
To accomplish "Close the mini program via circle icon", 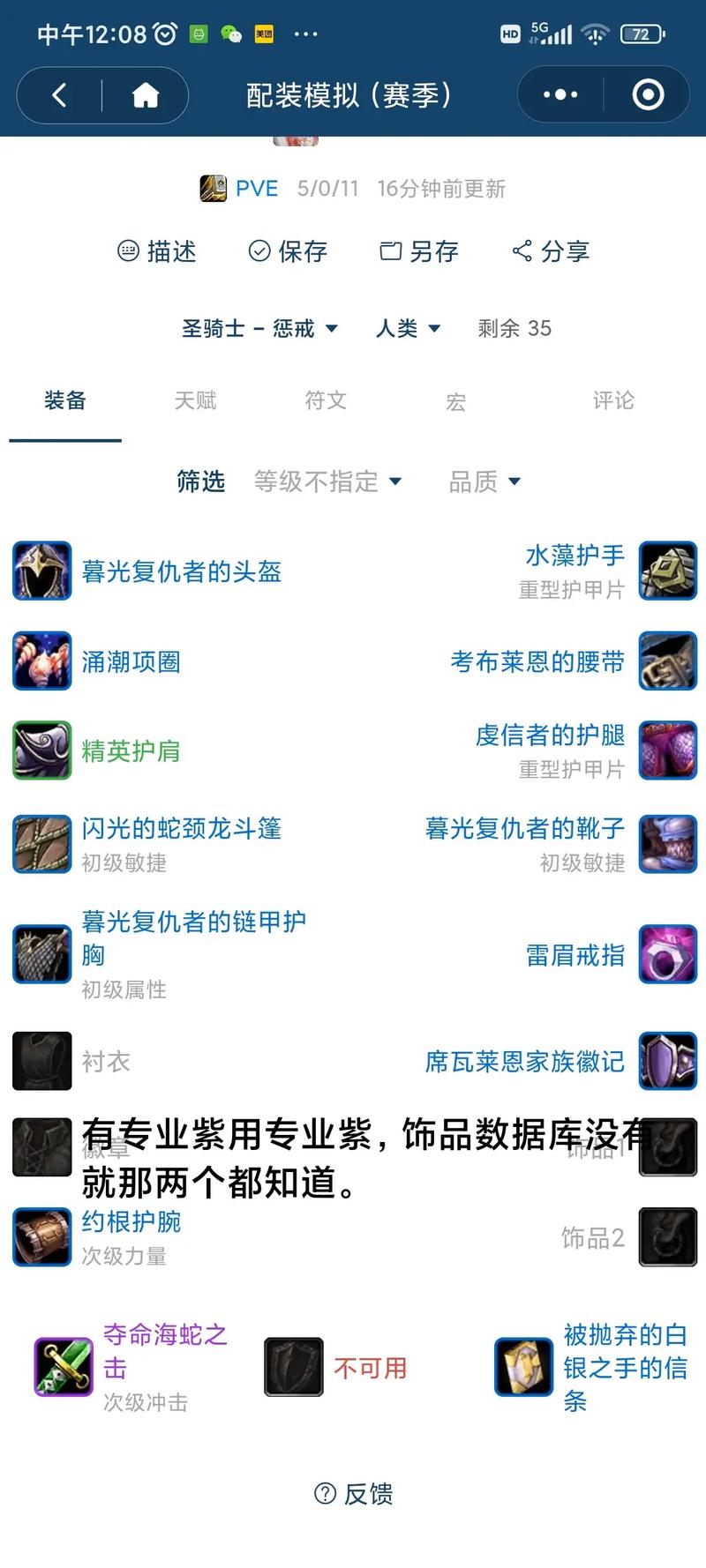I will [x=648, y=95].
